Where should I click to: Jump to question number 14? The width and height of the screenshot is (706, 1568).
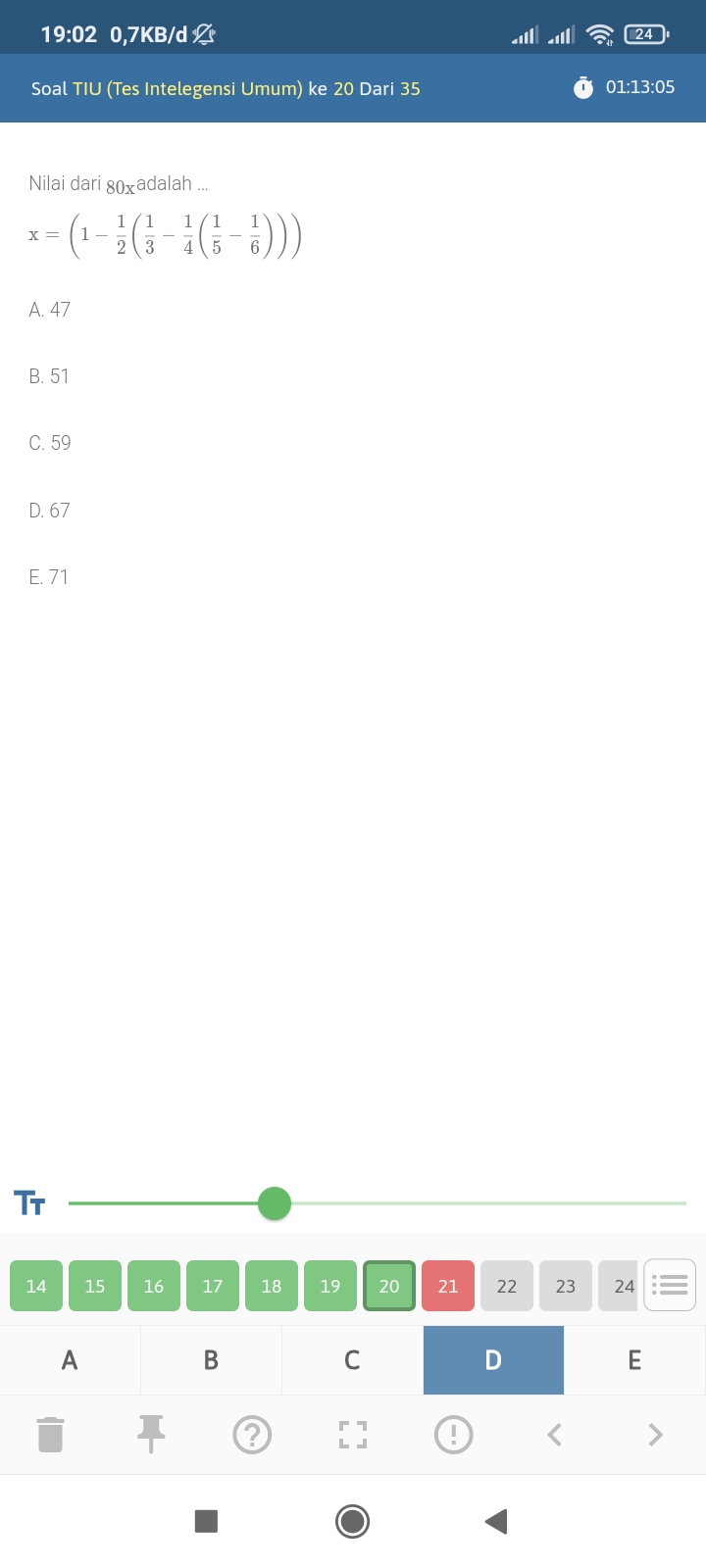pos(36,1286)
